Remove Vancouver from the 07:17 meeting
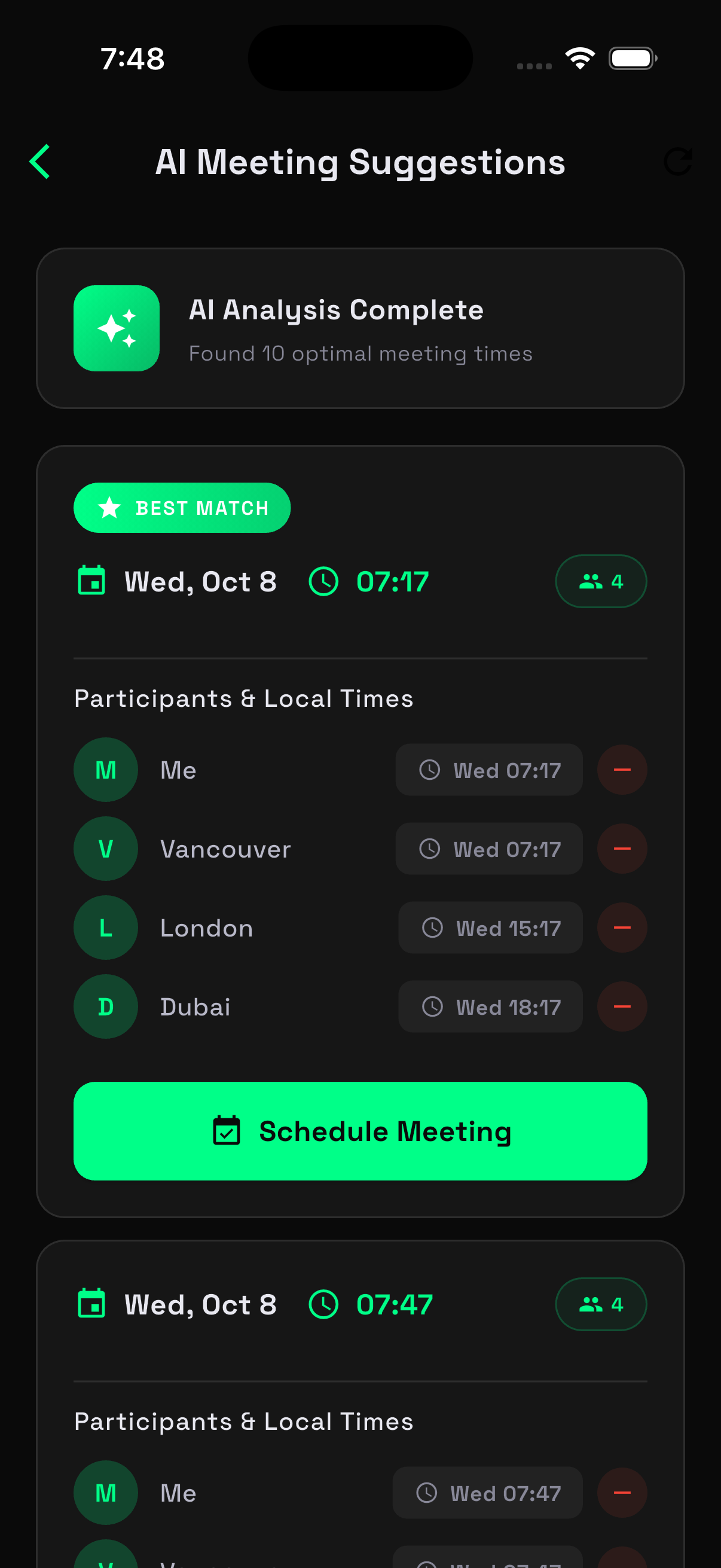 tap(621, 849)
